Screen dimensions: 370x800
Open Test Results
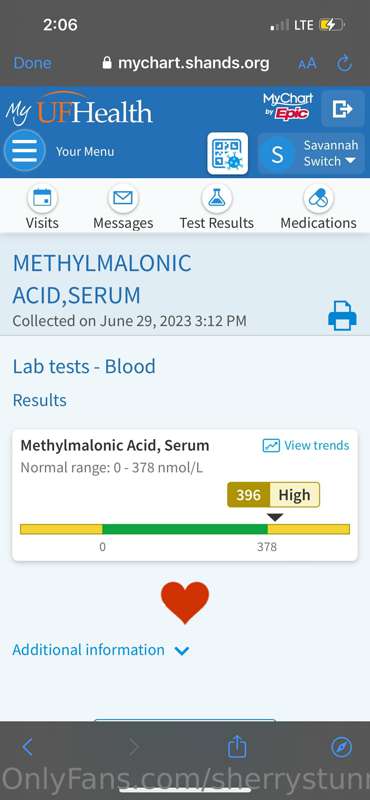pyautogui.click(x=216, y=208)
